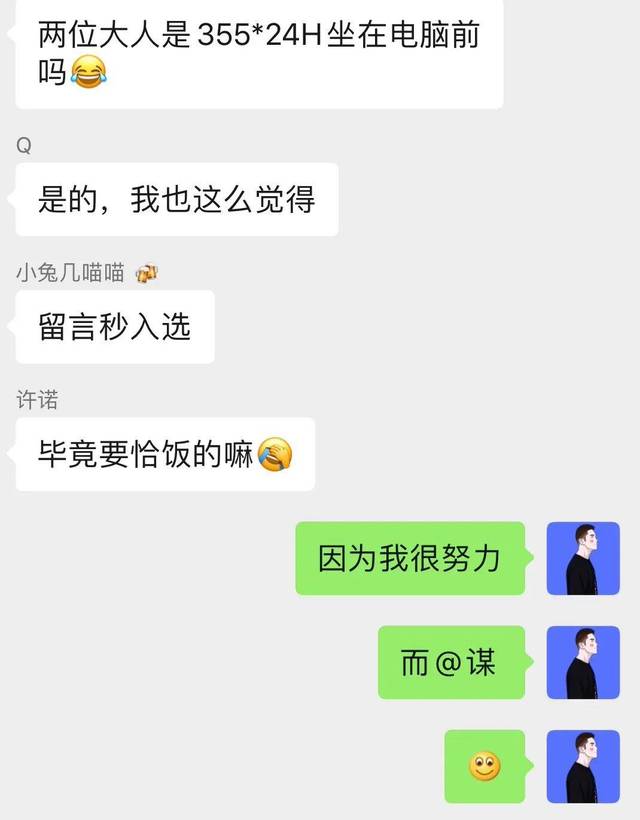Open avatar beside the 因为我很努力 message
This screenshot has height=820, width=640.
coord(583,558)
